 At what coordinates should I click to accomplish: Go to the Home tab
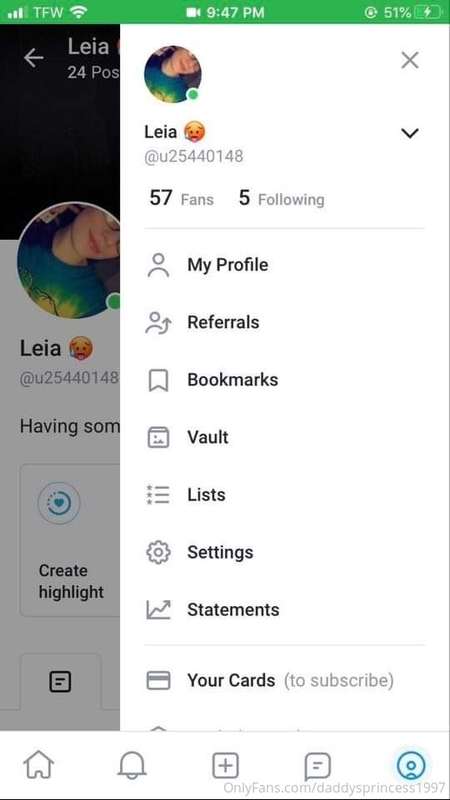[x=39, y=765]
